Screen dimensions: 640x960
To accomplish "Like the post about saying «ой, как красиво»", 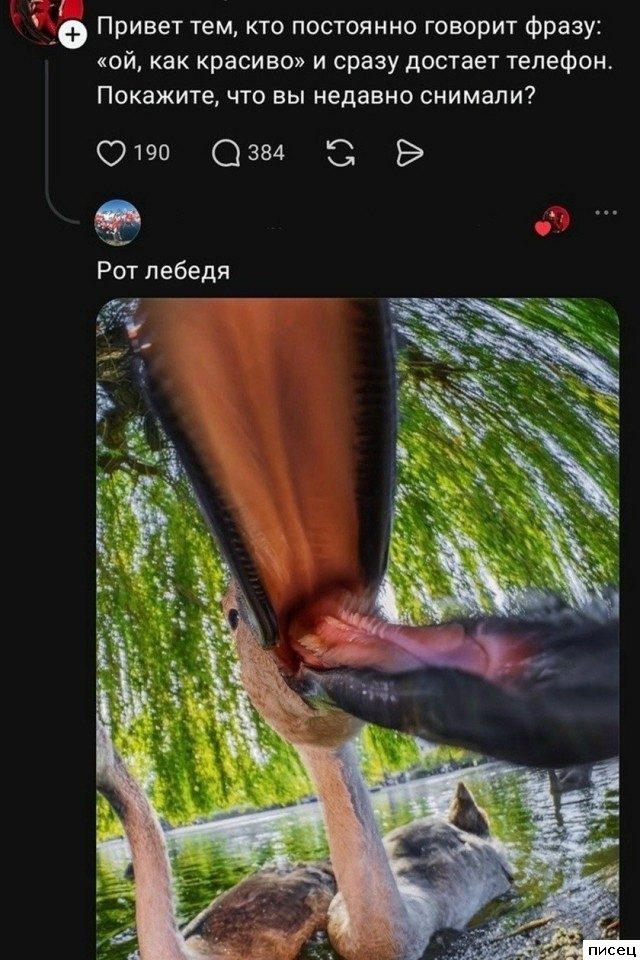I will click(x=111, y=153).
